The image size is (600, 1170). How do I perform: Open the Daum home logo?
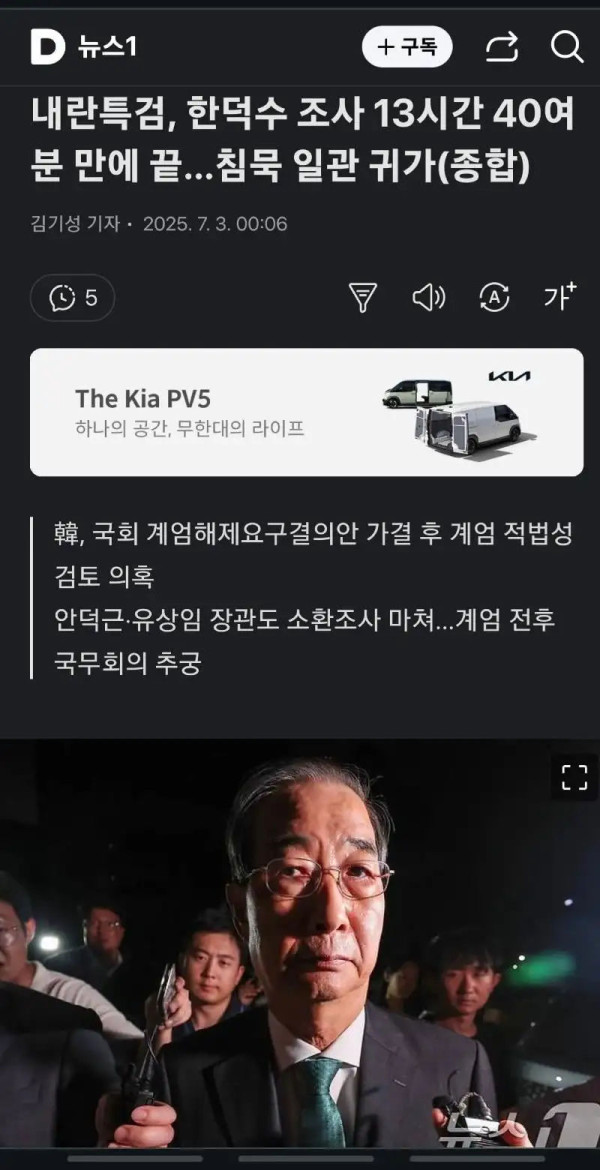(x=47, y=47)
